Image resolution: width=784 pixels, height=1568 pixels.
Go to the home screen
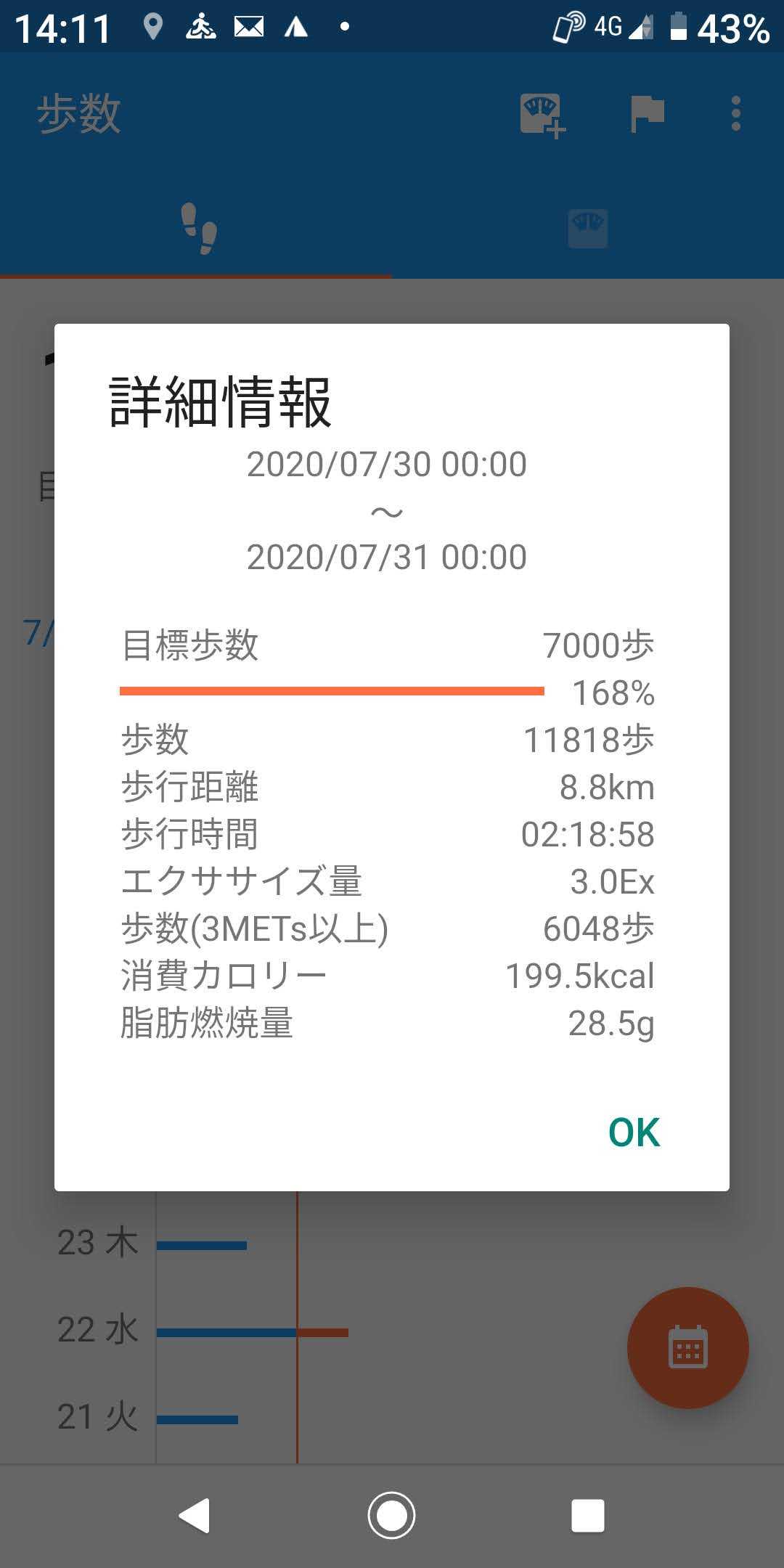391,1516
